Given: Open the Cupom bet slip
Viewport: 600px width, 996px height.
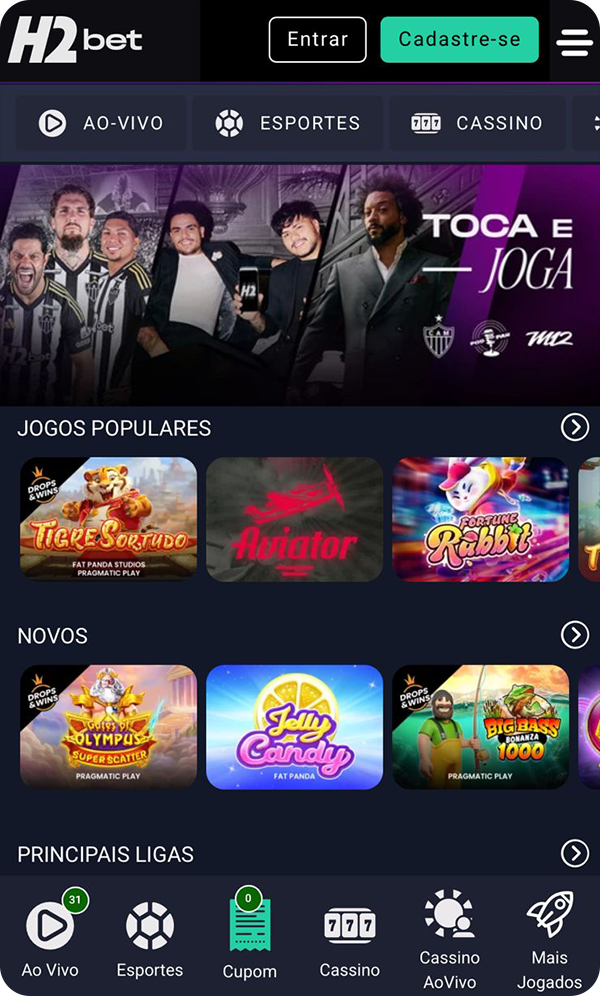Looking at the screenshot, I should [x=250, y=938].
